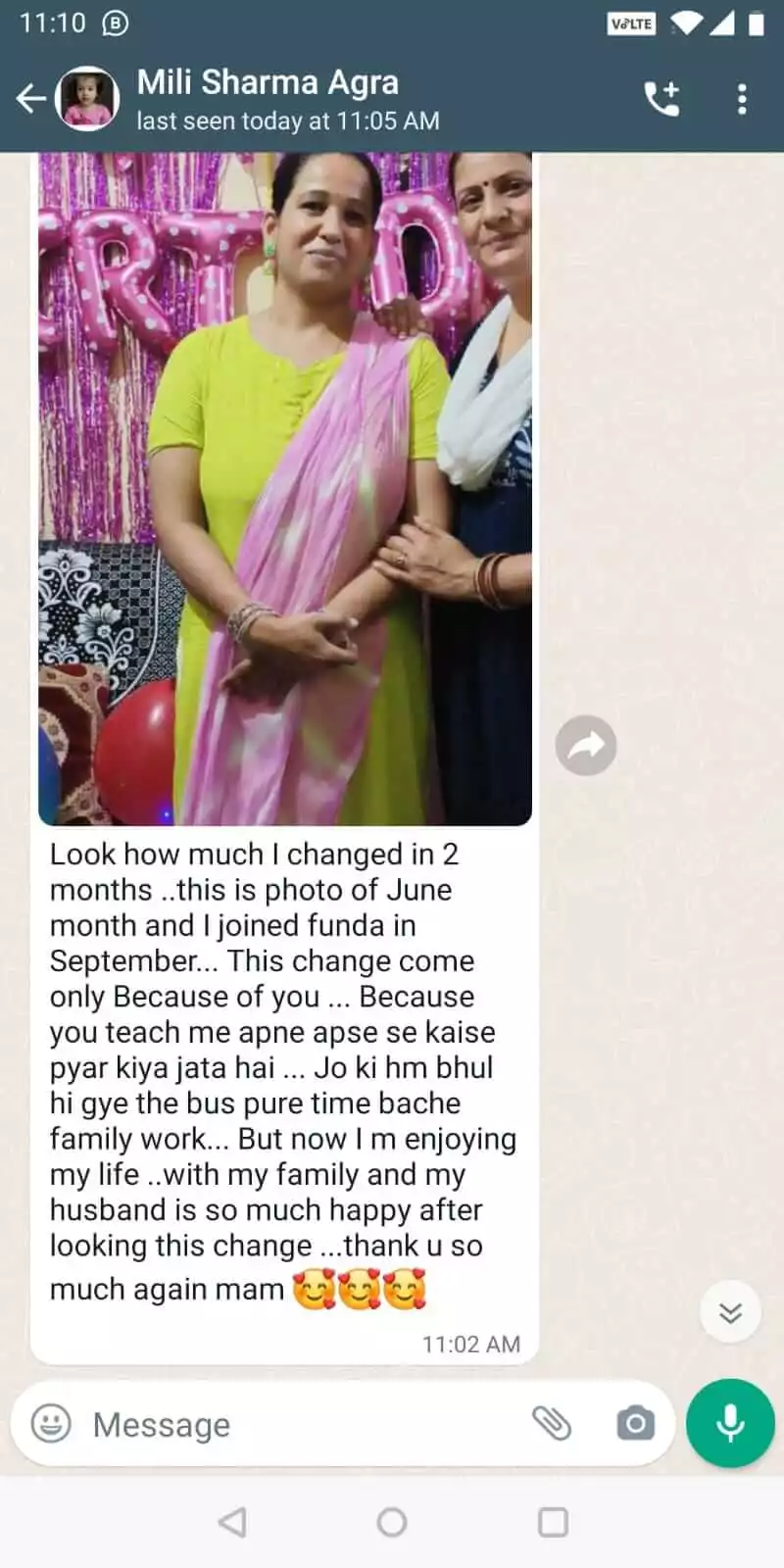Open the emoji picker
The height and width of the screenshot is (1568, 784).
[51, 1423]
